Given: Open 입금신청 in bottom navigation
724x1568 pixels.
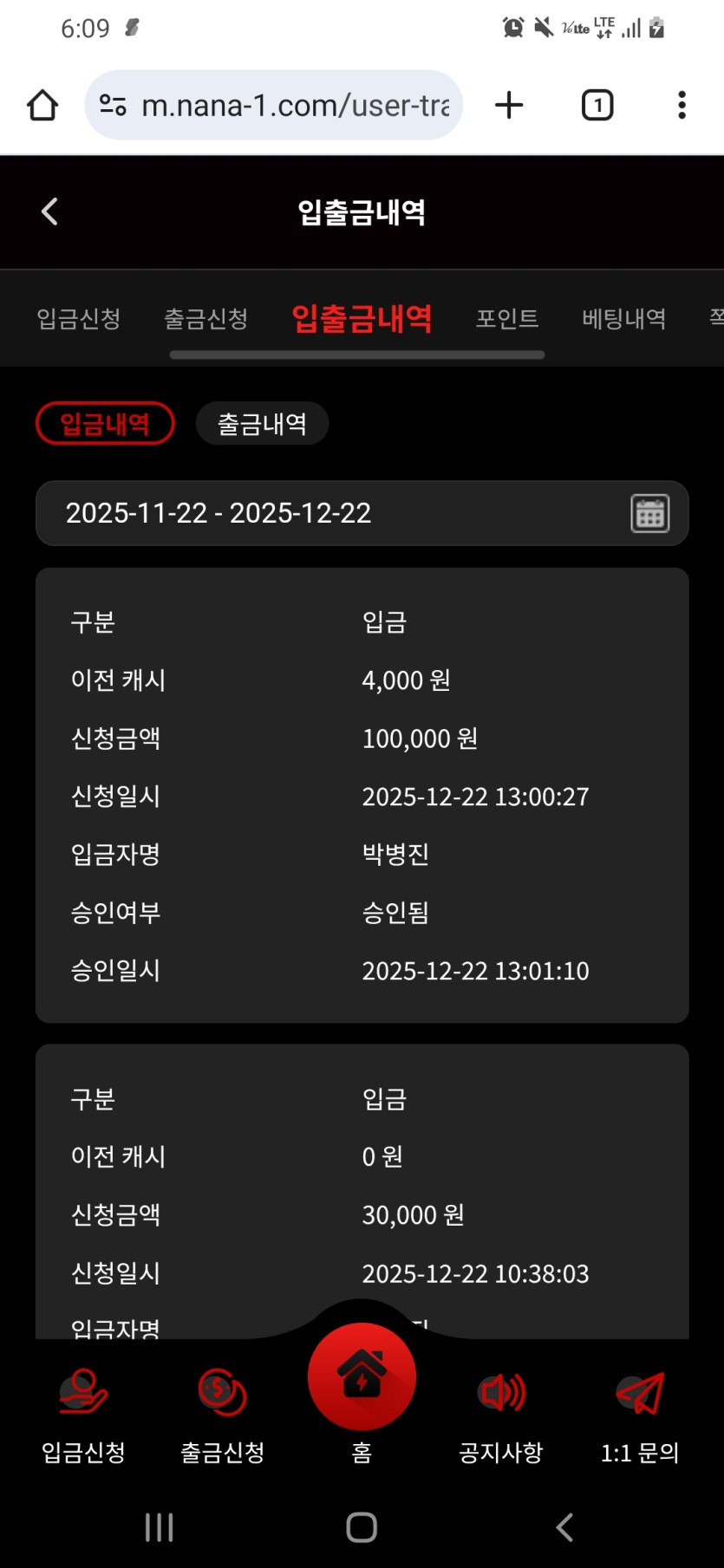Looking at the screenshot, I should [83, 1413].
